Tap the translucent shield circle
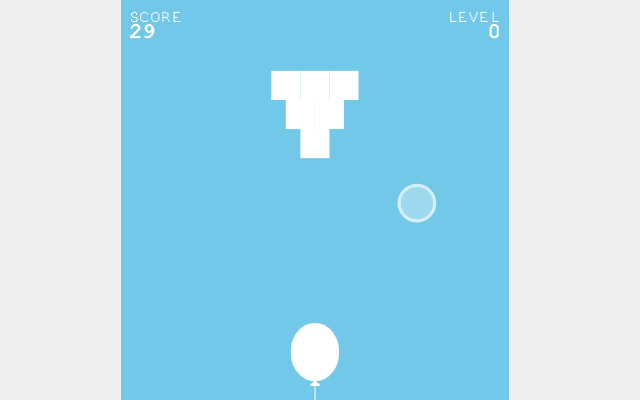The image size is (640, 400). tap(417, 203)
